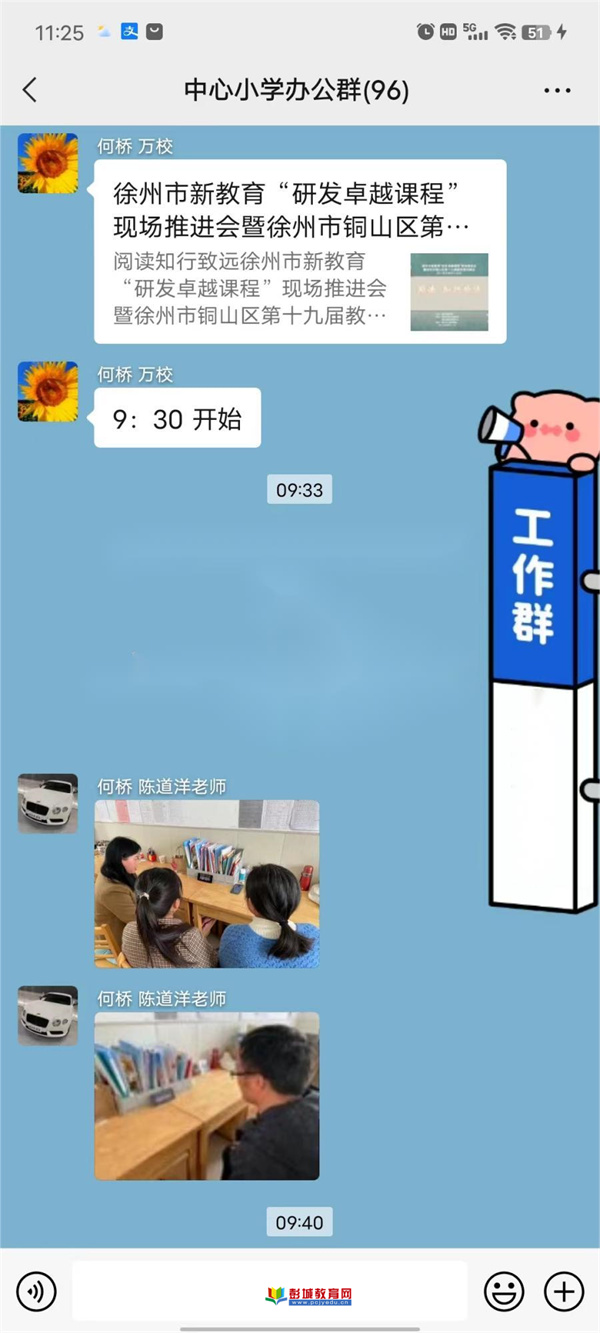This screenshot has height=1333, width=600.
Task: Open 何桥 万校's sunflower avatar on the 9:30 message
Action: point(48,391)
